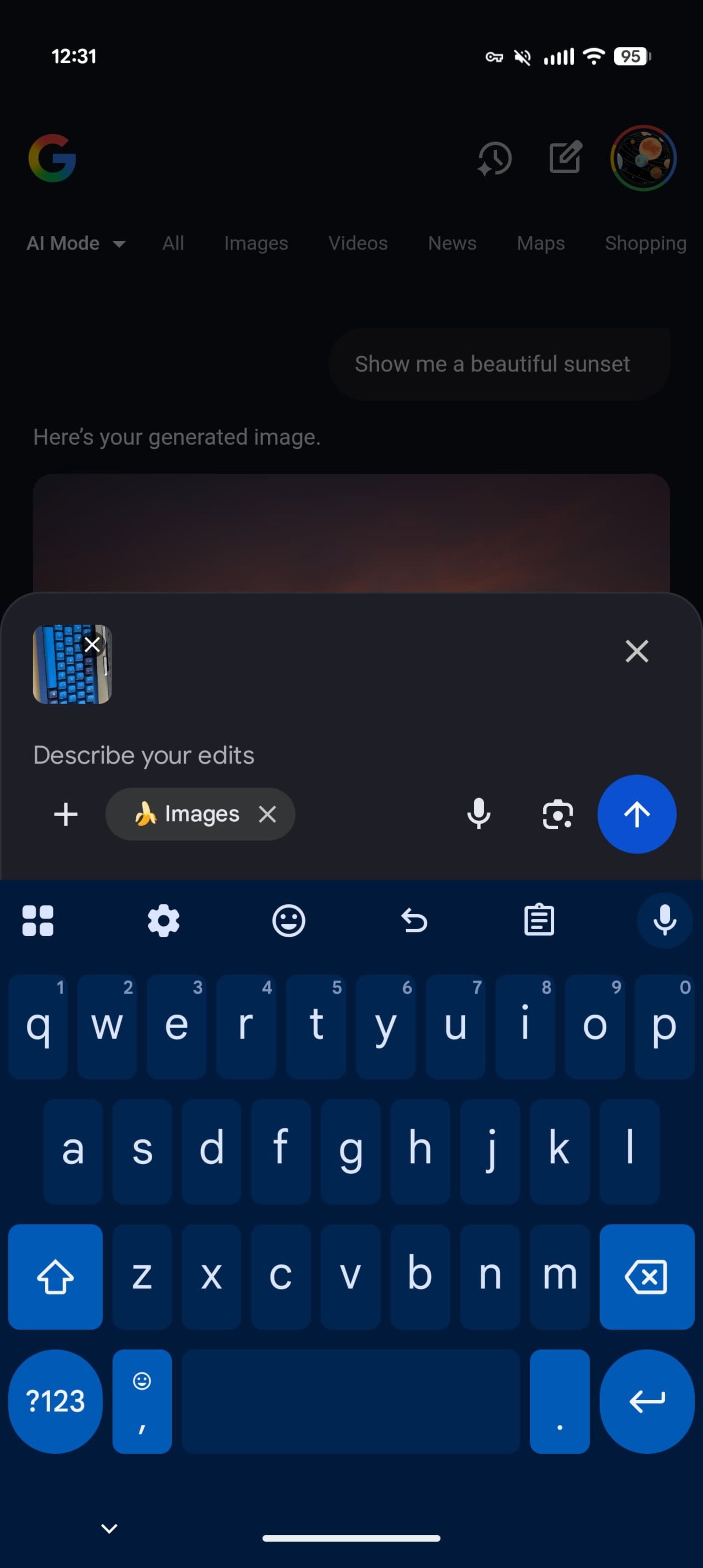Close the edit prompt panel
This screenshot has width=703, height=1568.
click(637, 651)
